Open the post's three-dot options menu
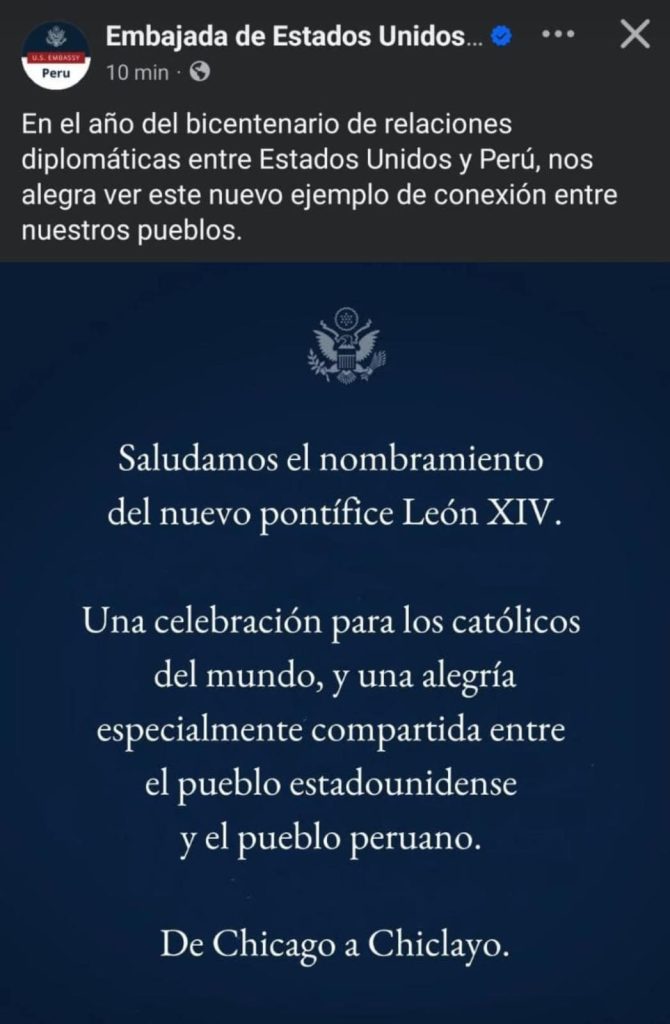This screenshot has width=670, height=1024. pos(557,35)
